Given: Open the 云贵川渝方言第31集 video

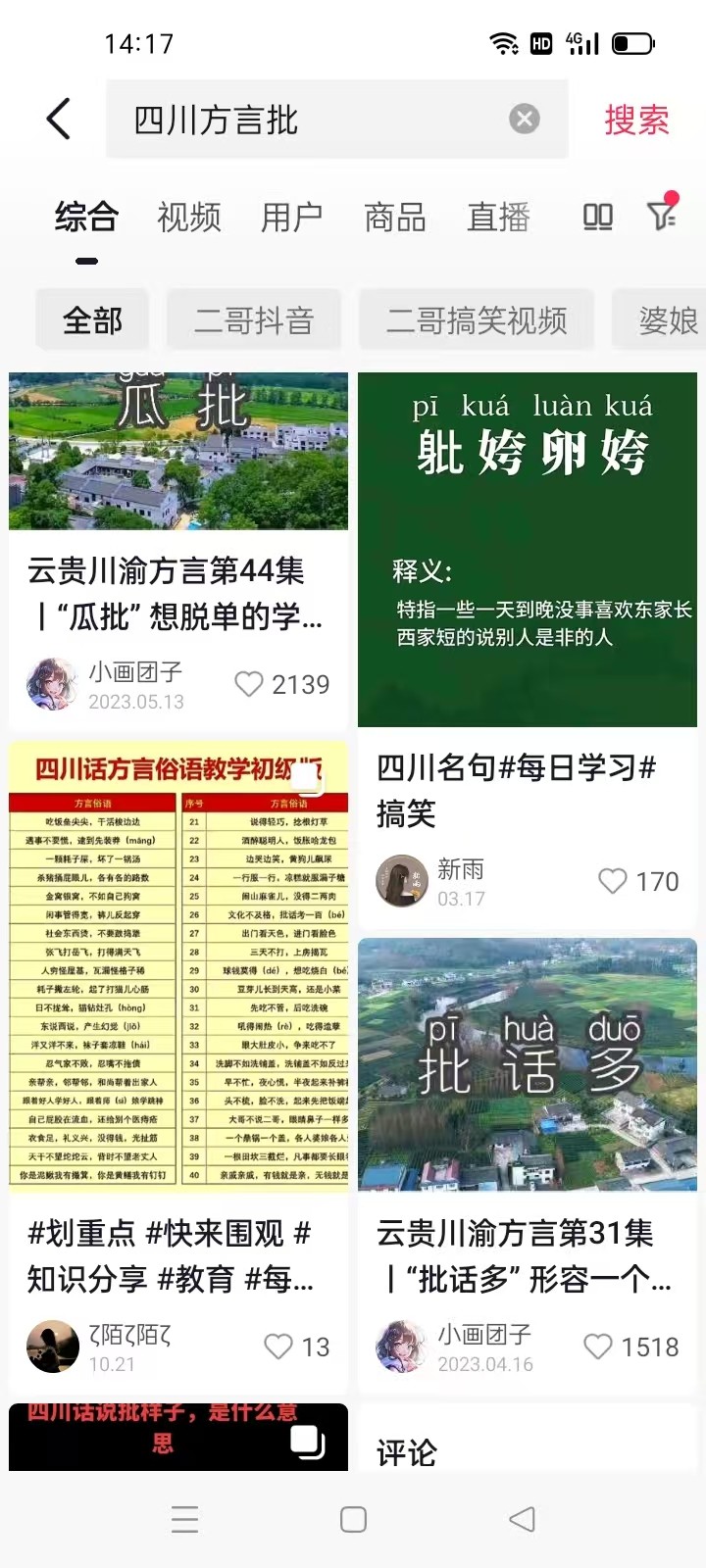Looking at the screenshot, I should click(x=528, y=1063).
